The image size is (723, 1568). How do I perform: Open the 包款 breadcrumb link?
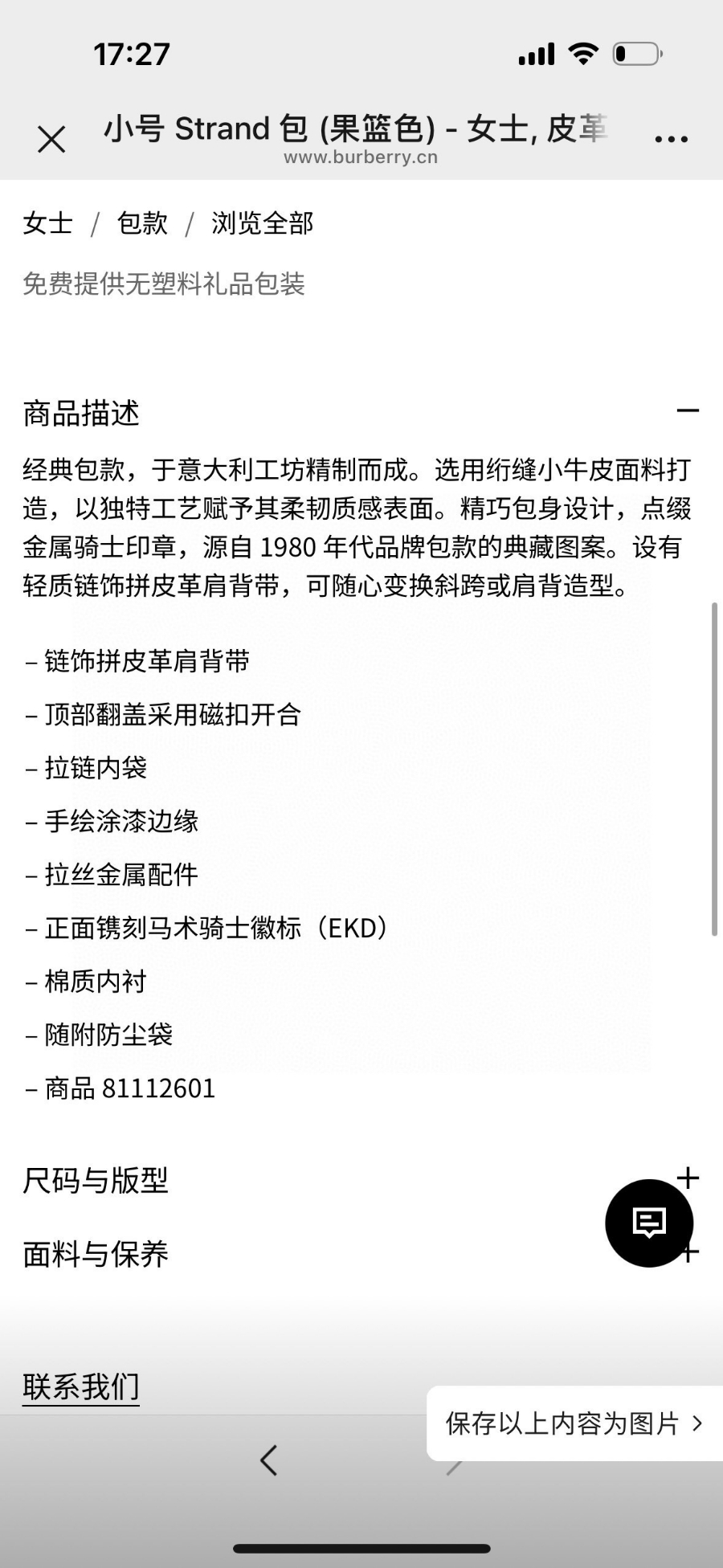(x=142, y=223)
